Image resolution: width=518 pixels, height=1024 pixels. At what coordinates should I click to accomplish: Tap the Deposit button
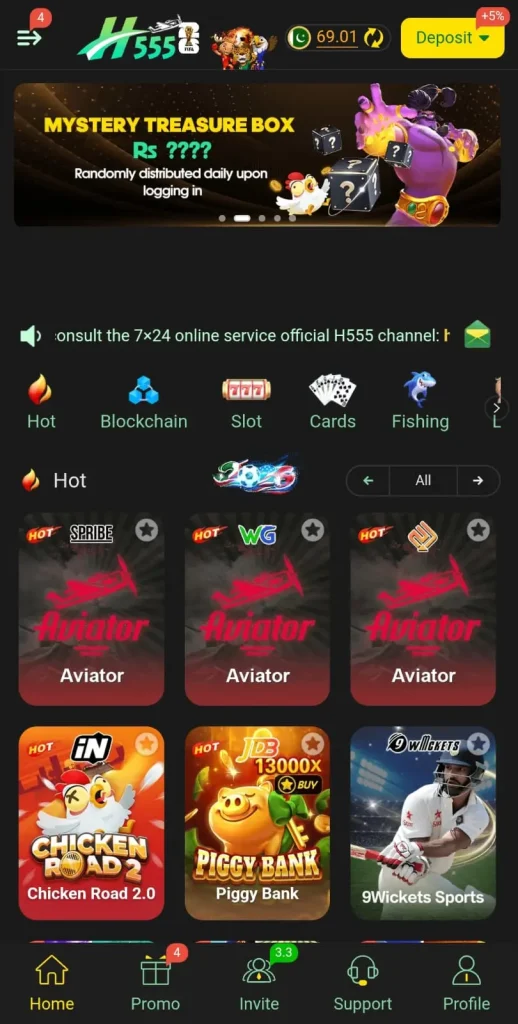[x=452, y=38]
